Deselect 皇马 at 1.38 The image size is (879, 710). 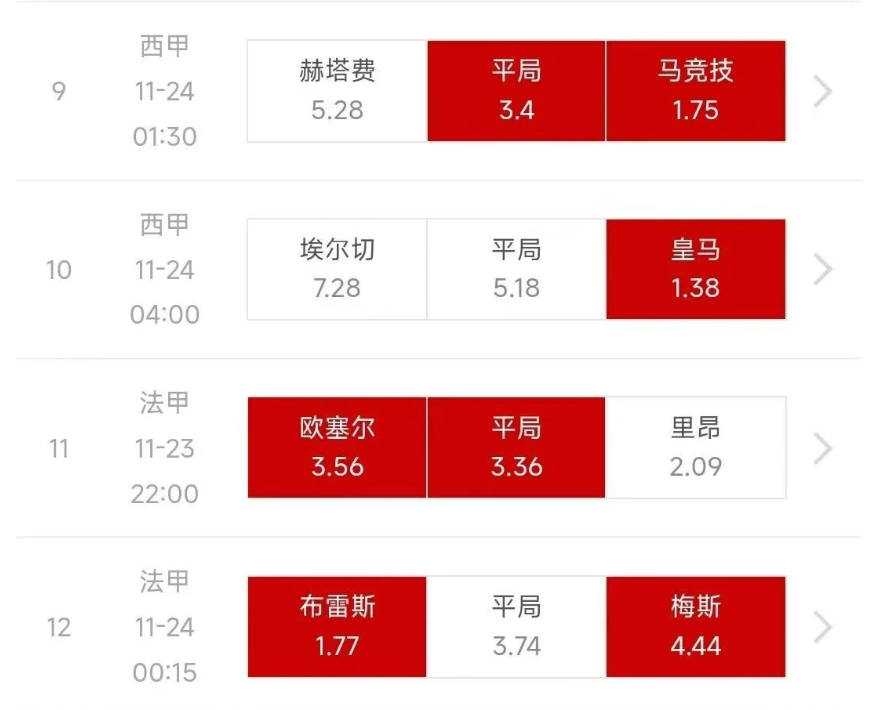pos(695,269)
